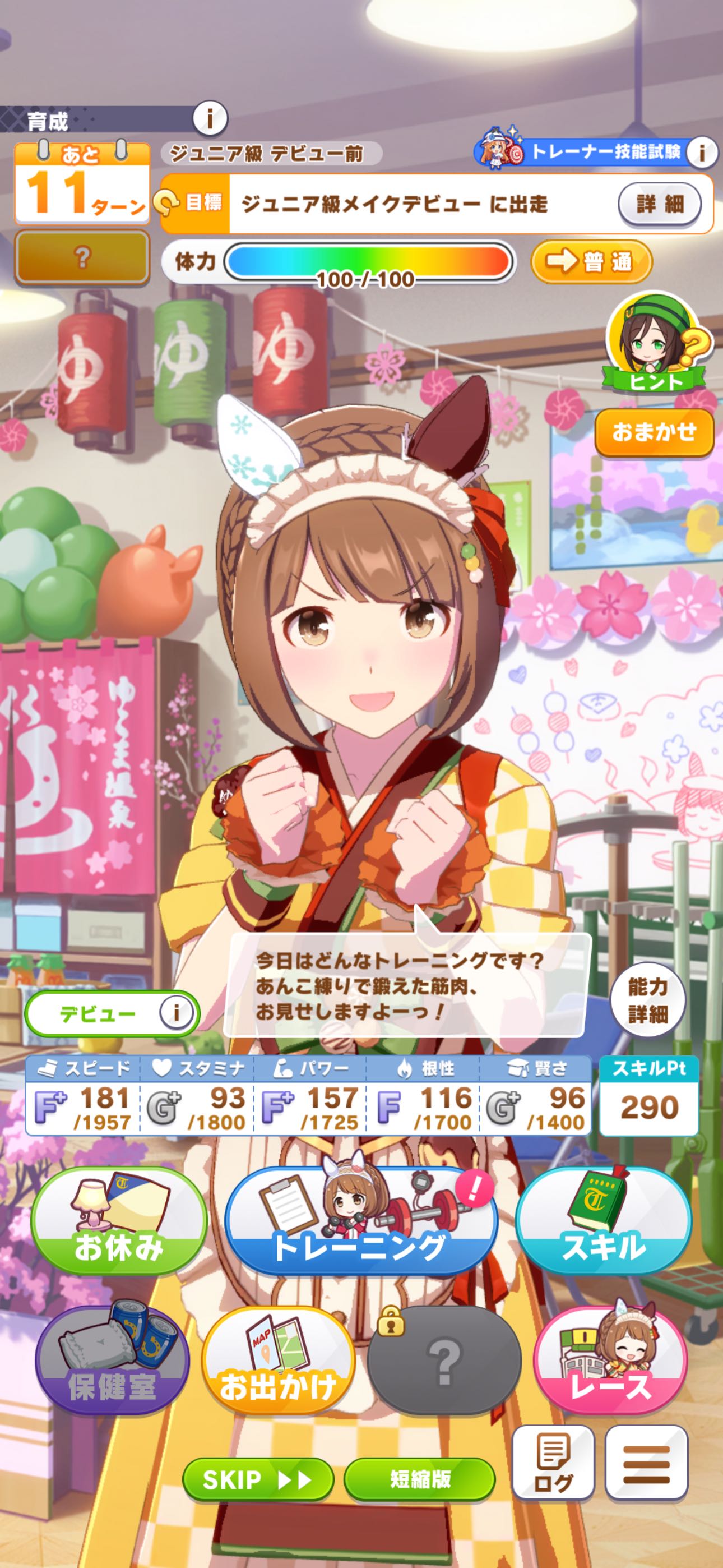Open 能力詳細 ability details

(647, 1000)
